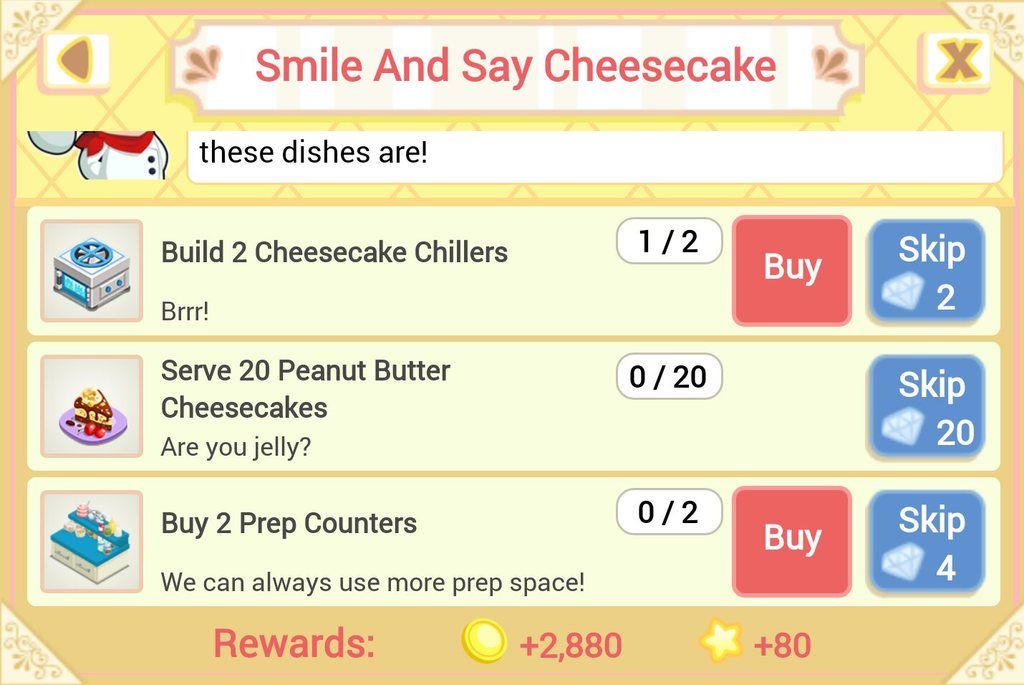Buy a Cheesecake Chiller

[x=791, y=270]
